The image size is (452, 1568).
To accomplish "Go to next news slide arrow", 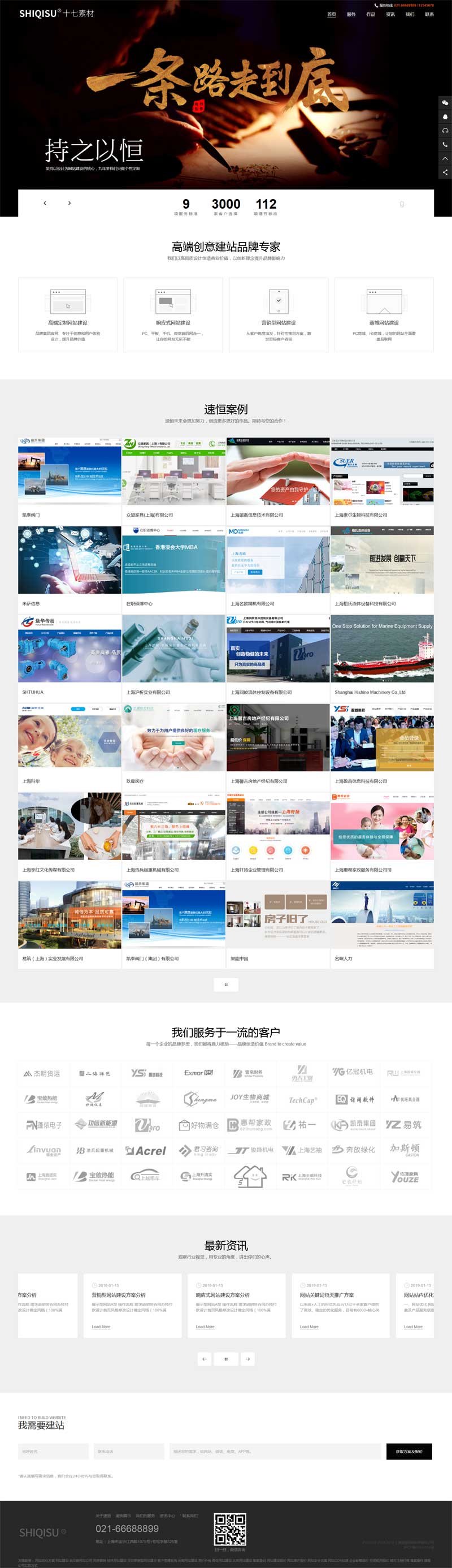I will pos(247,1358).
